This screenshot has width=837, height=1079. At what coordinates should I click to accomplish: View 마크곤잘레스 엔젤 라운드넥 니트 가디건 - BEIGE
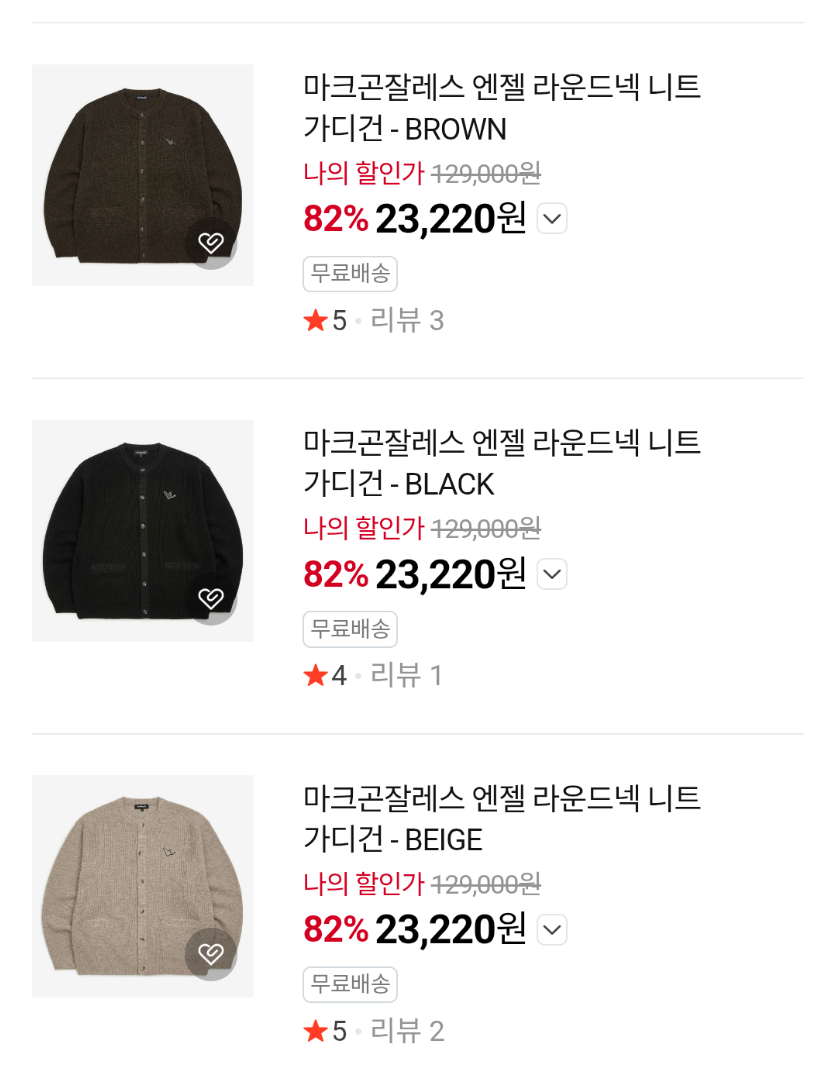tap(501, 819)
